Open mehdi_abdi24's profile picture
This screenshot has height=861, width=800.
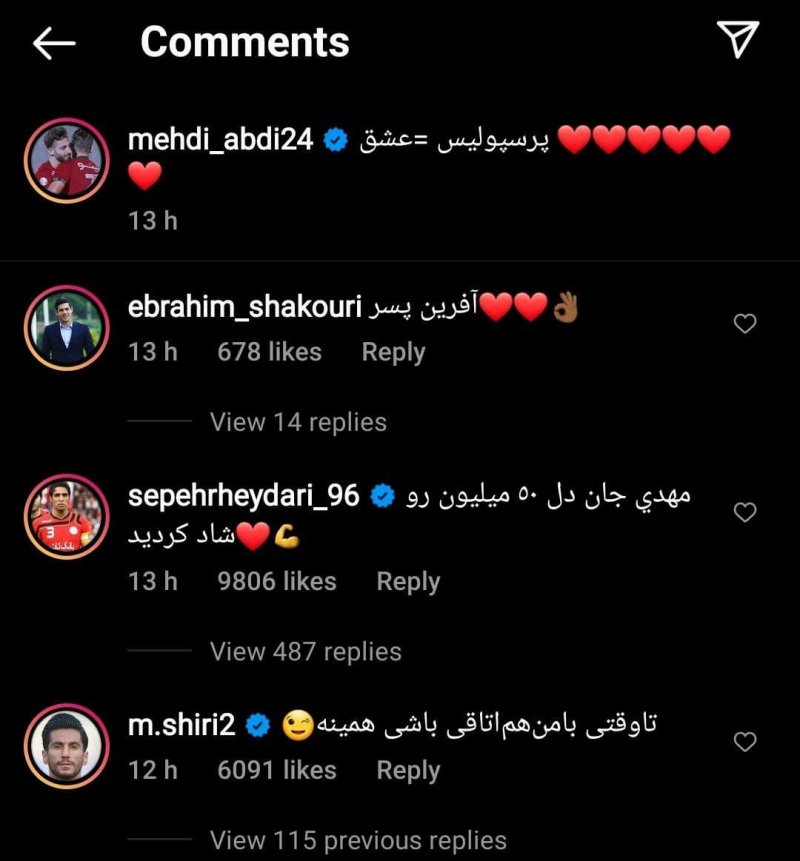click(x=67, y=161)
